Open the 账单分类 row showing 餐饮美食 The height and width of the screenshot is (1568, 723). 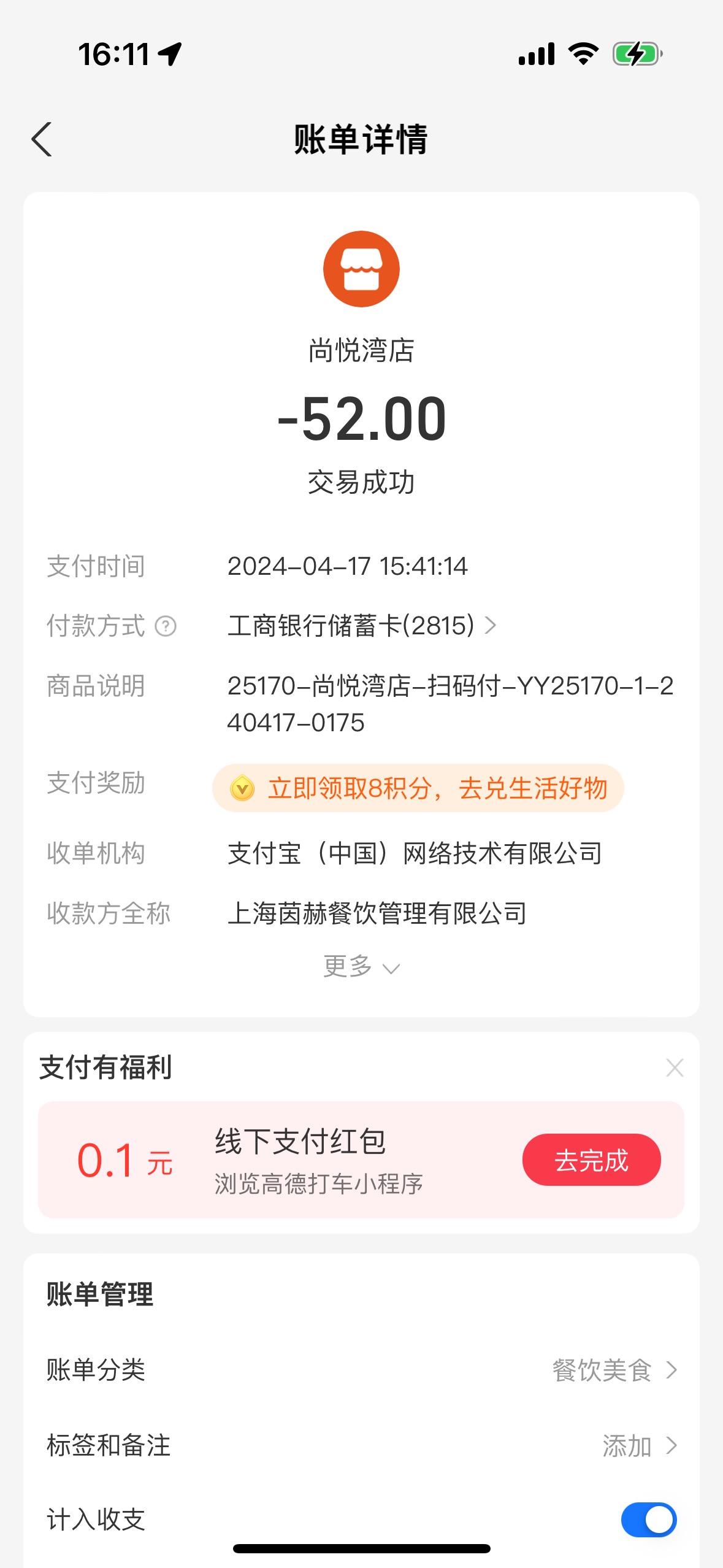tap(362, 1370)
